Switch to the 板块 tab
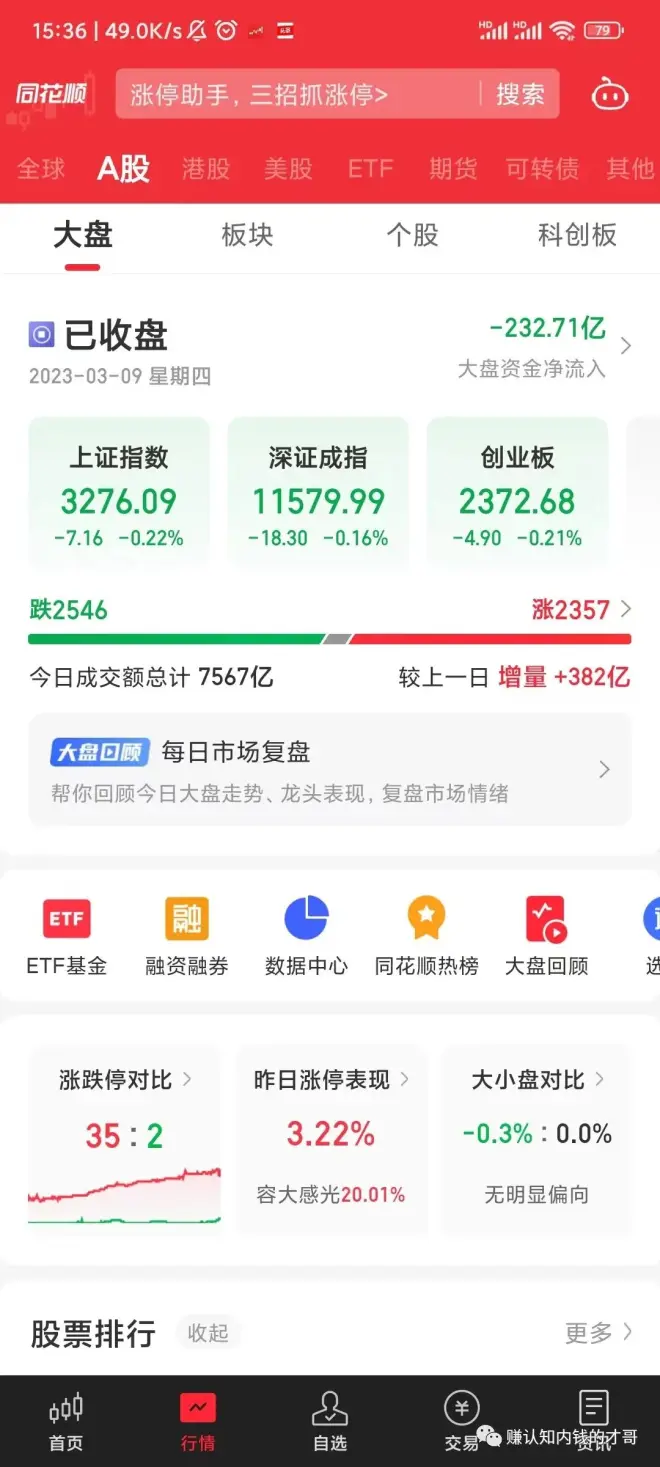The image size is (660, 1467). (x=247, y=236)
